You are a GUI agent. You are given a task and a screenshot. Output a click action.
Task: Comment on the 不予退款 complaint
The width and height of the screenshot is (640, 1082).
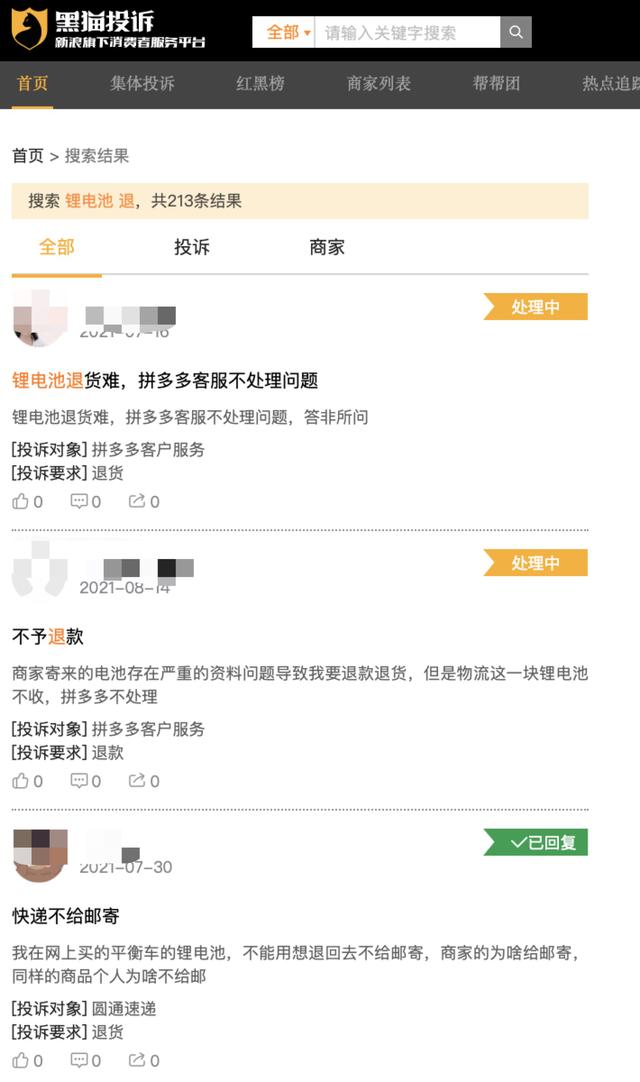click(85, 781)
